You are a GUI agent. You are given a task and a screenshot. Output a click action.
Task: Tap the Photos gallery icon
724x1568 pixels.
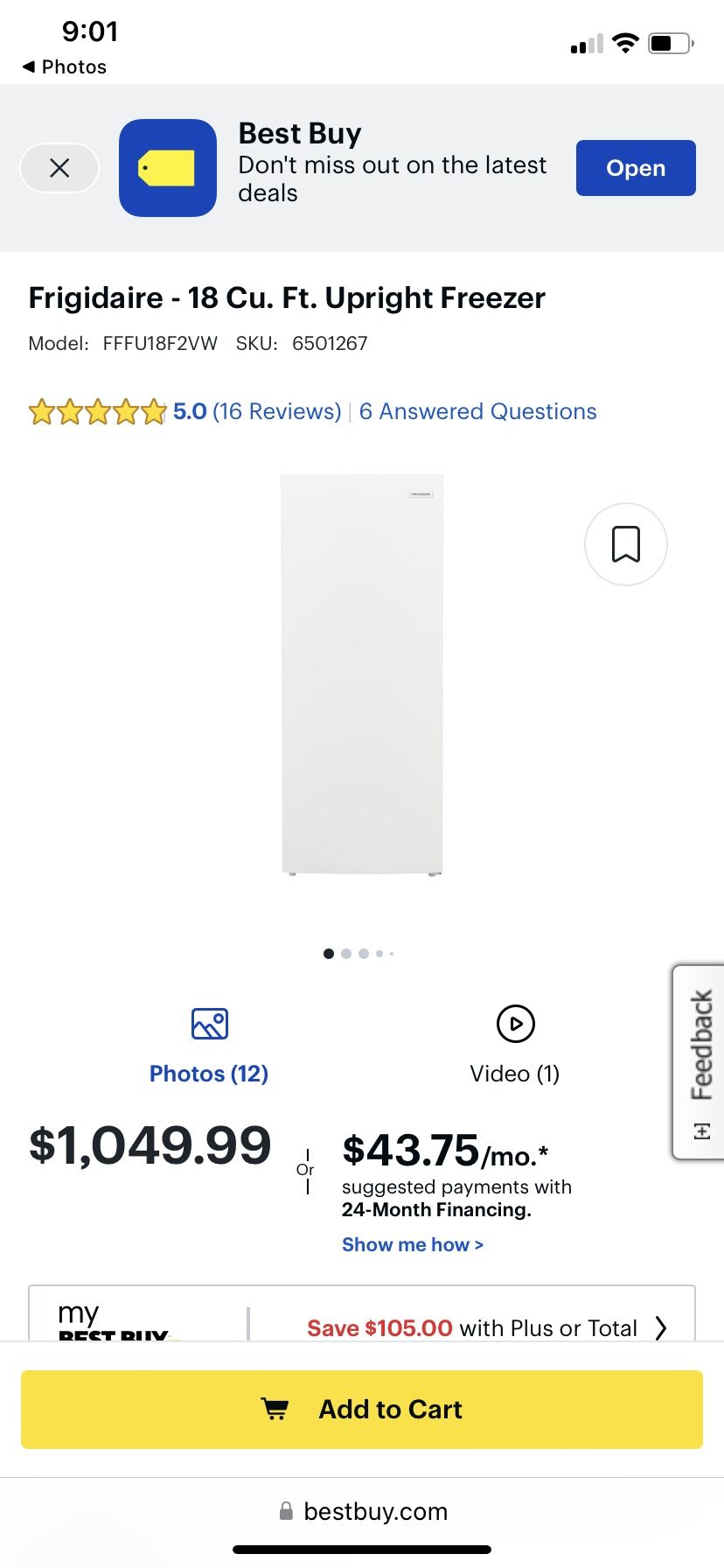(208, 1023)
